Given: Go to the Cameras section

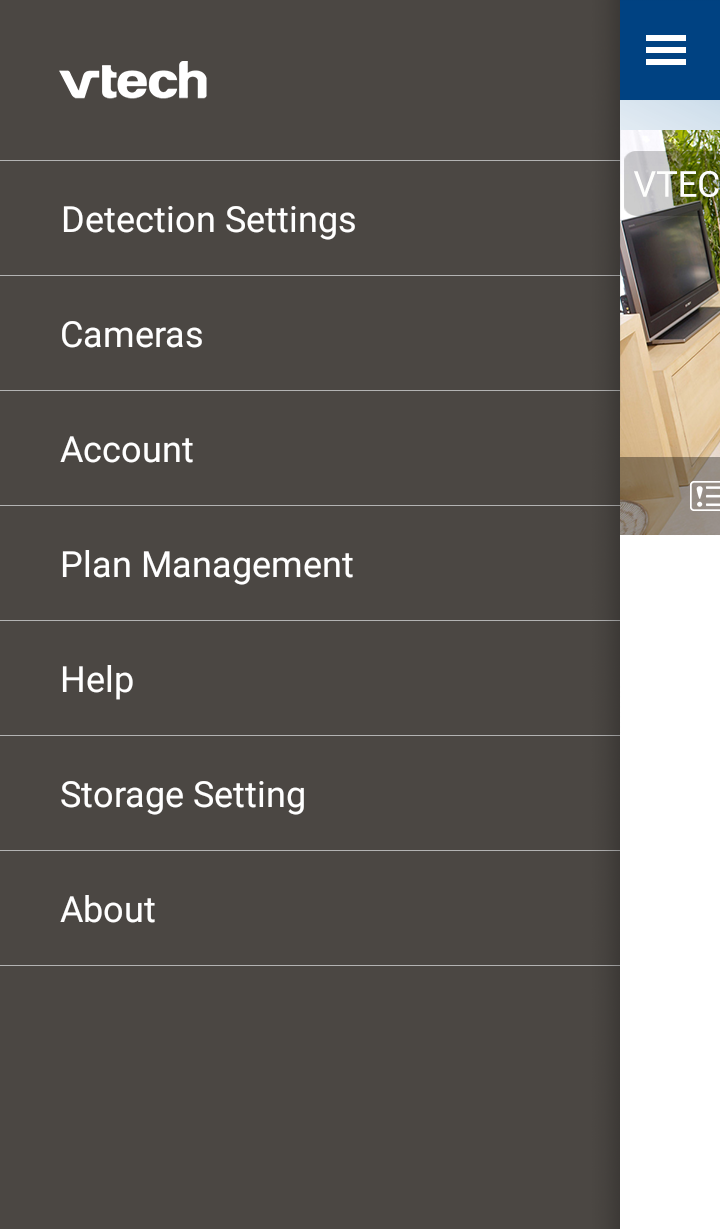Looking at the screenshot, I should (x=310, y=333).
